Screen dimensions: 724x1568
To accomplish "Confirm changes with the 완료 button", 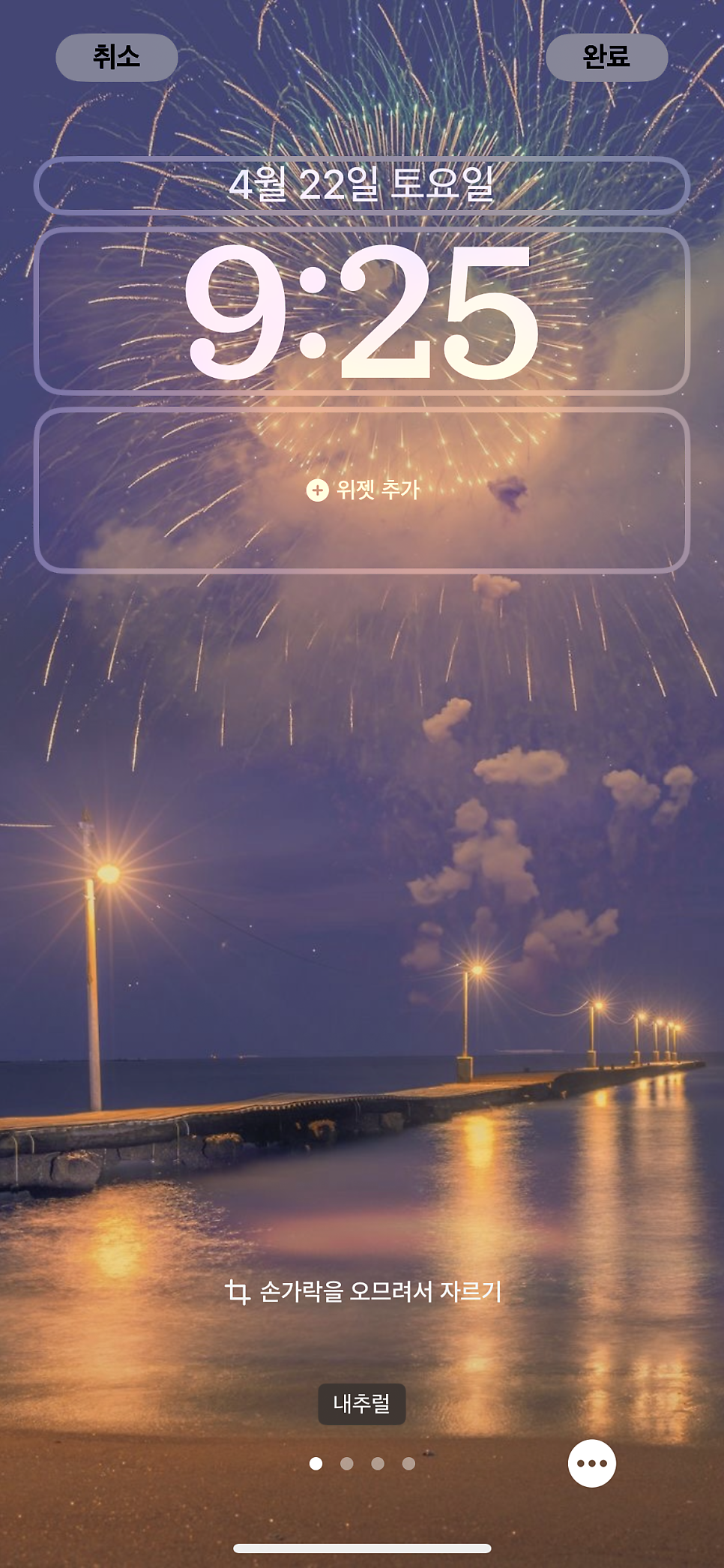I will [606, 57].
